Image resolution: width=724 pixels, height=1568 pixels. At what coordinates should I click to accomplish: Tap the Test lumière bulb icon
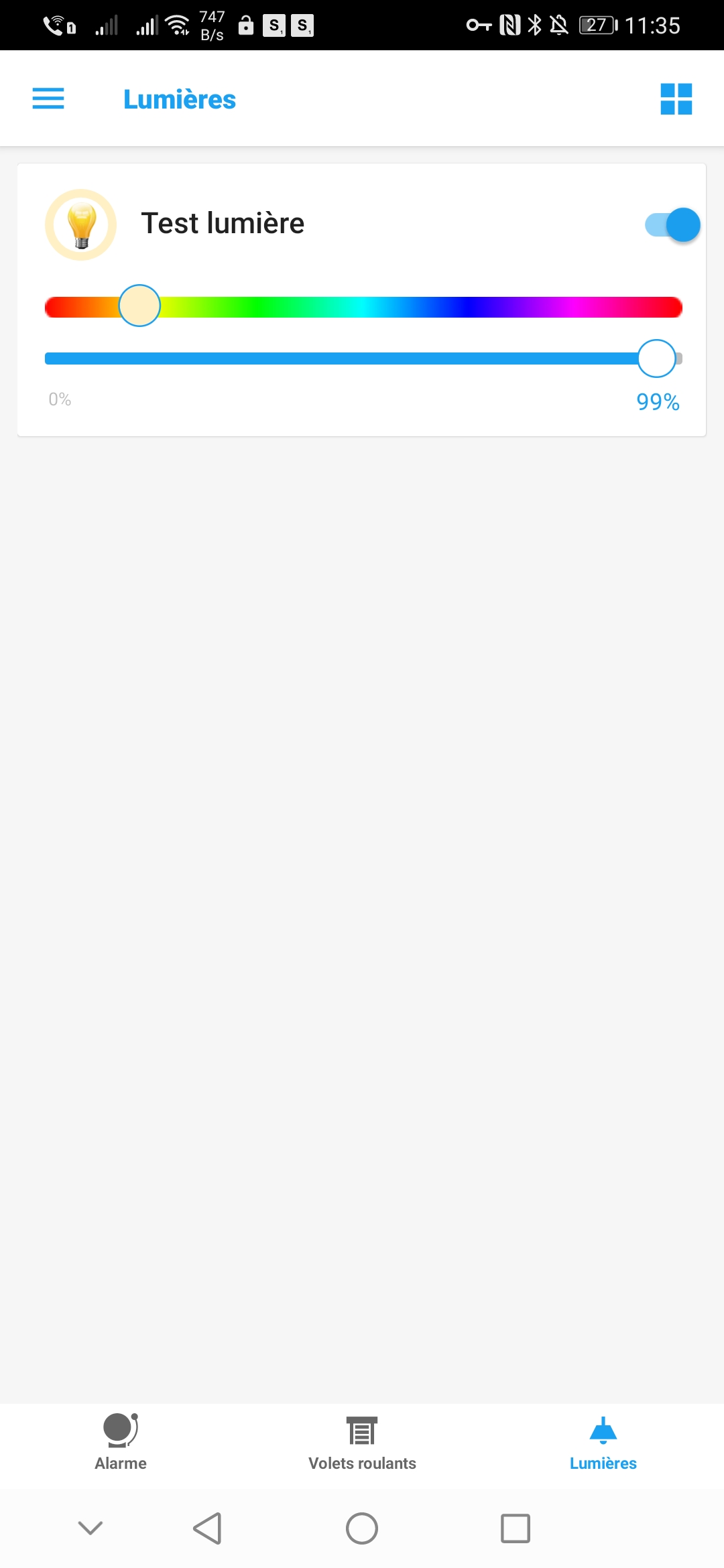pyautogui.click(x=81, y=225)
